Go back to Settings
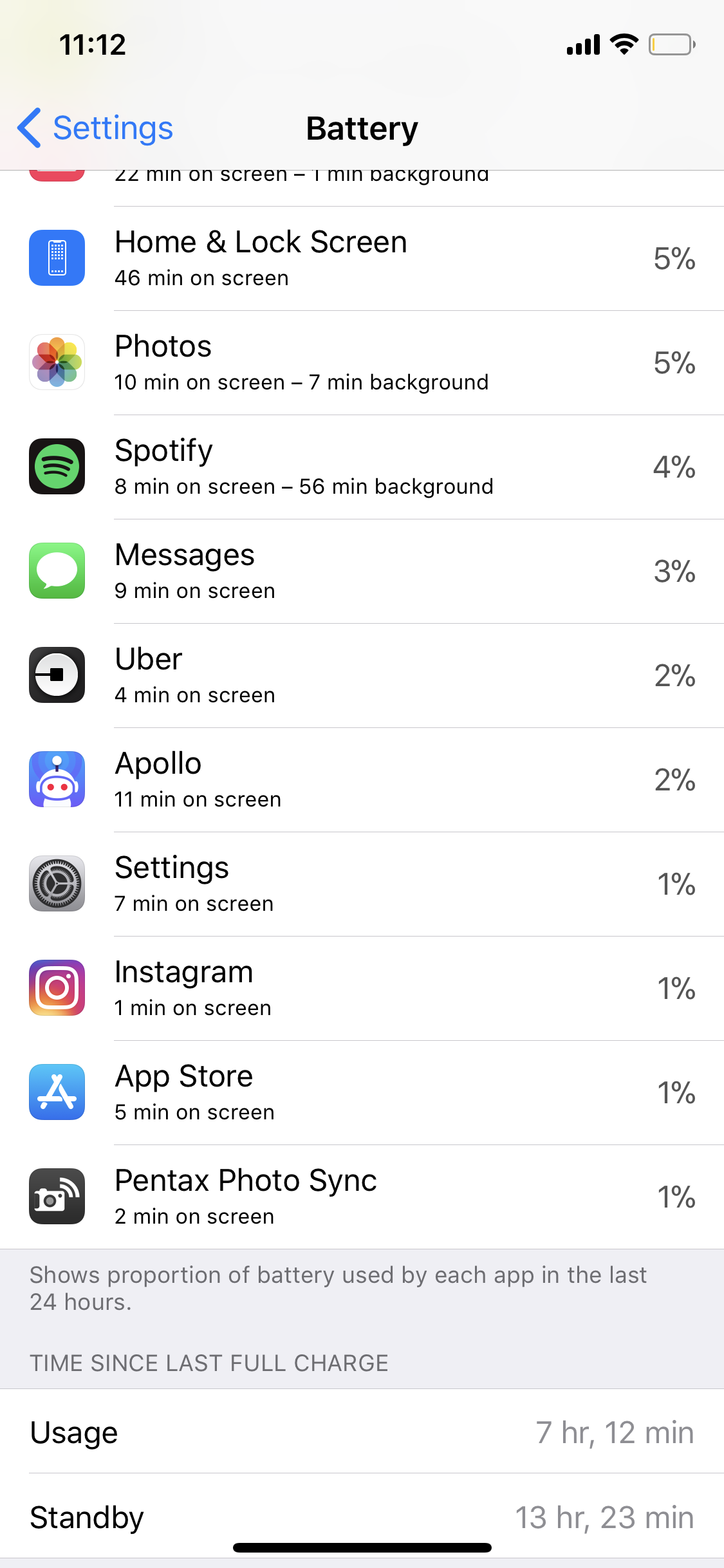Viewport: 724px width, 1568px height. (97, 128)
